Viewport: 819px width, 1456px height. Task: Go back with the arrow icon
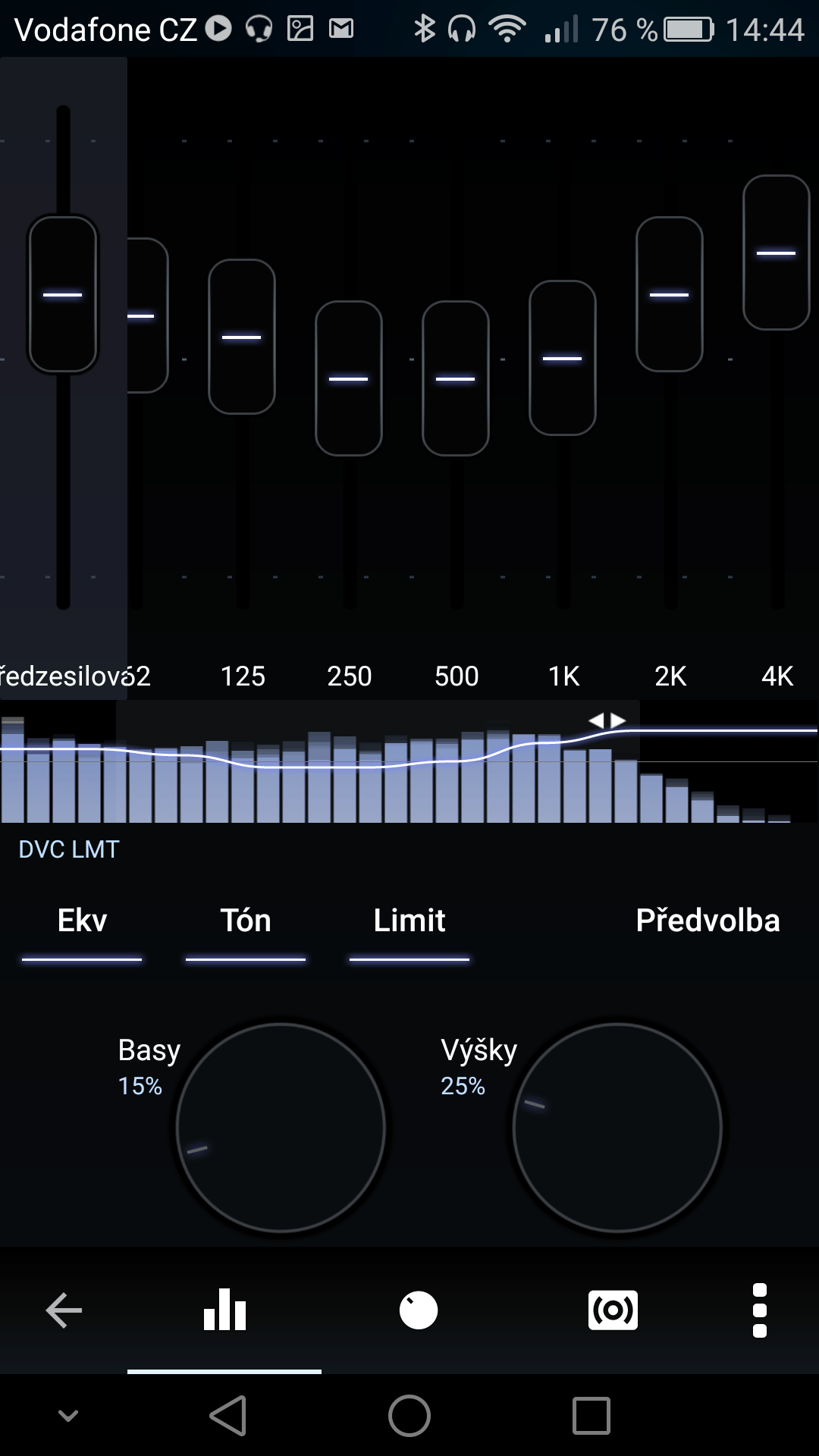pos(64,1310)
